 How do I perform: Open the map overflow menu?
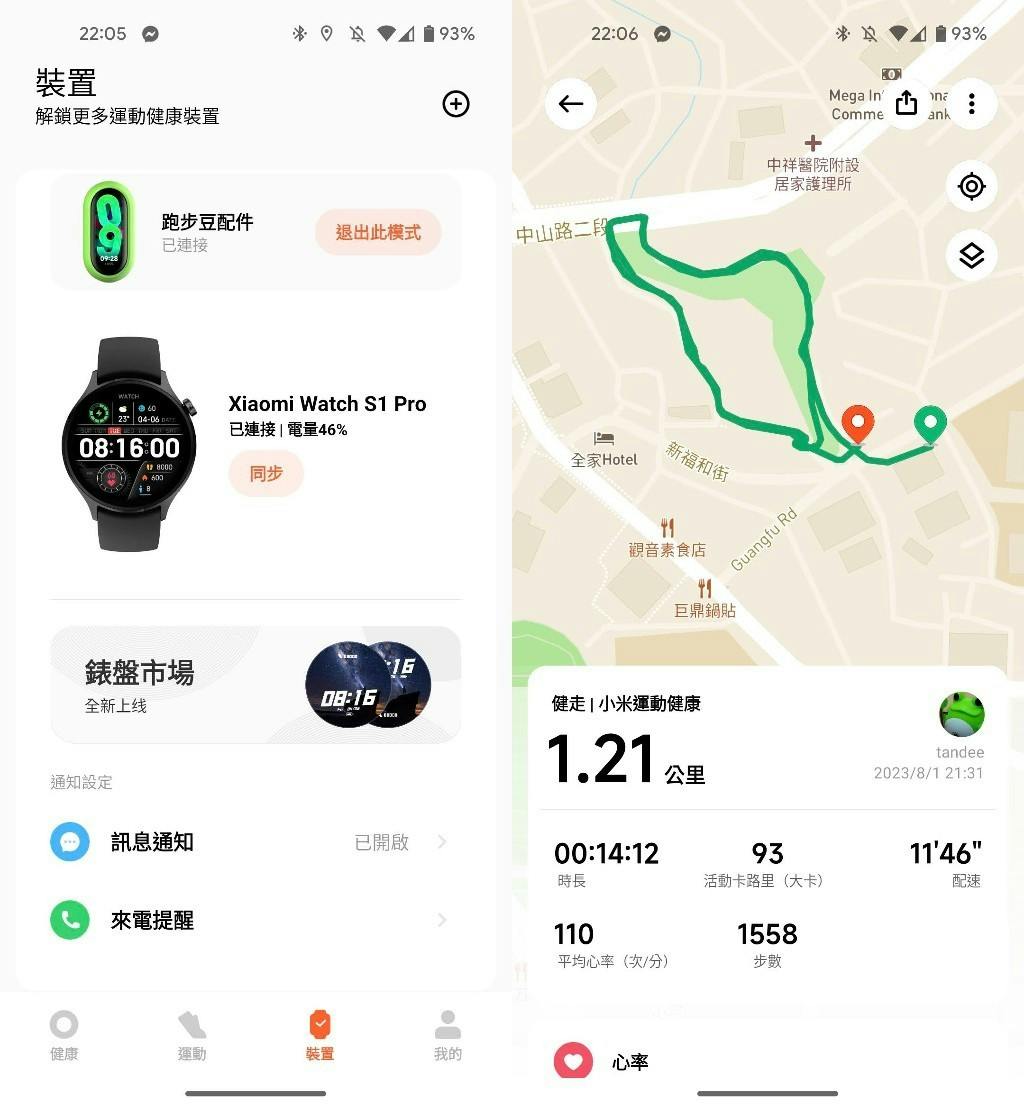pos(972,104)
